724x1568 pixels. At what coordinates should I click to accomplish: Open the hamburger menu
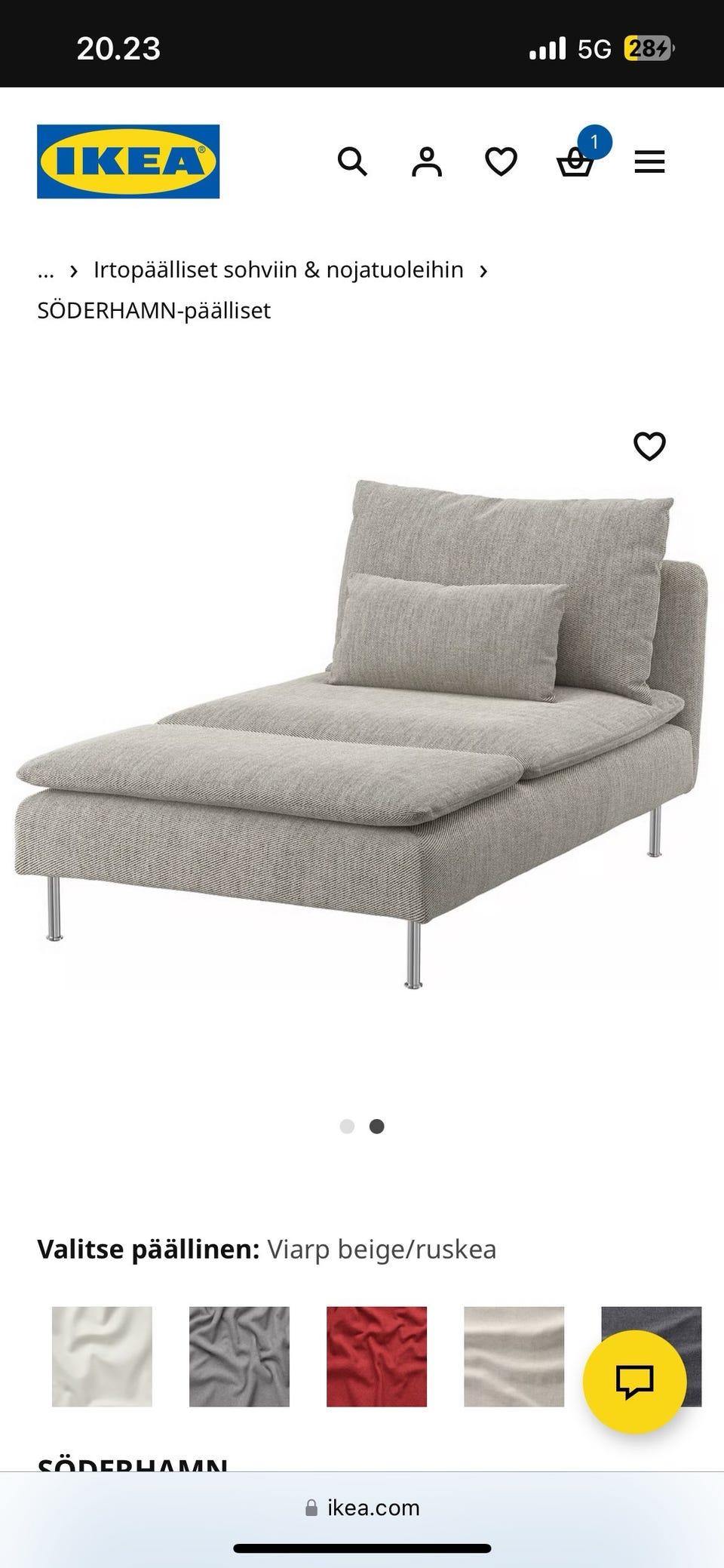coord(649,161)
